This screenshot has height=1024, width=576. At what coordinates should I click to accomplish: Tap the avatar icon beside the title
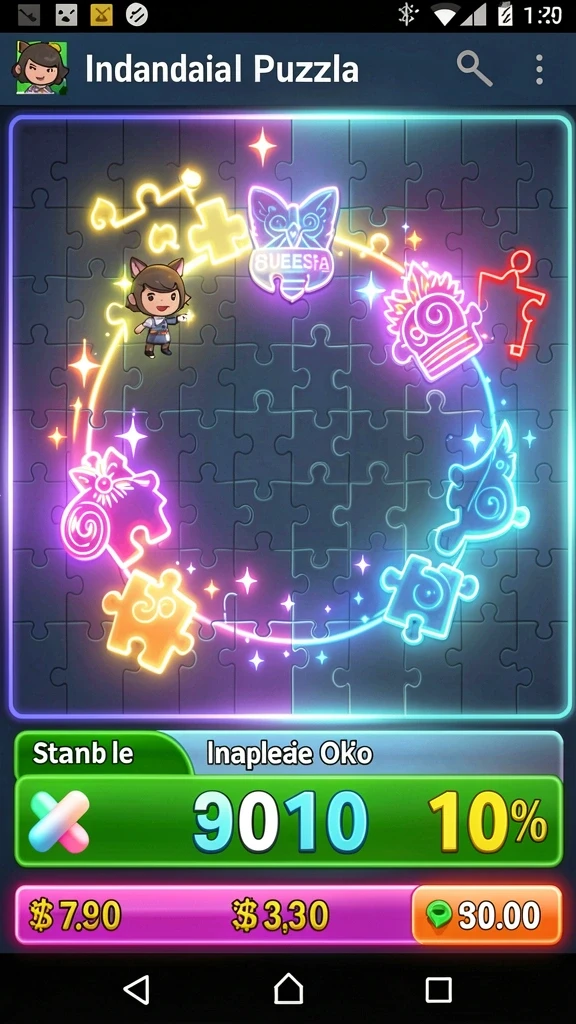[x=40, y=68]
